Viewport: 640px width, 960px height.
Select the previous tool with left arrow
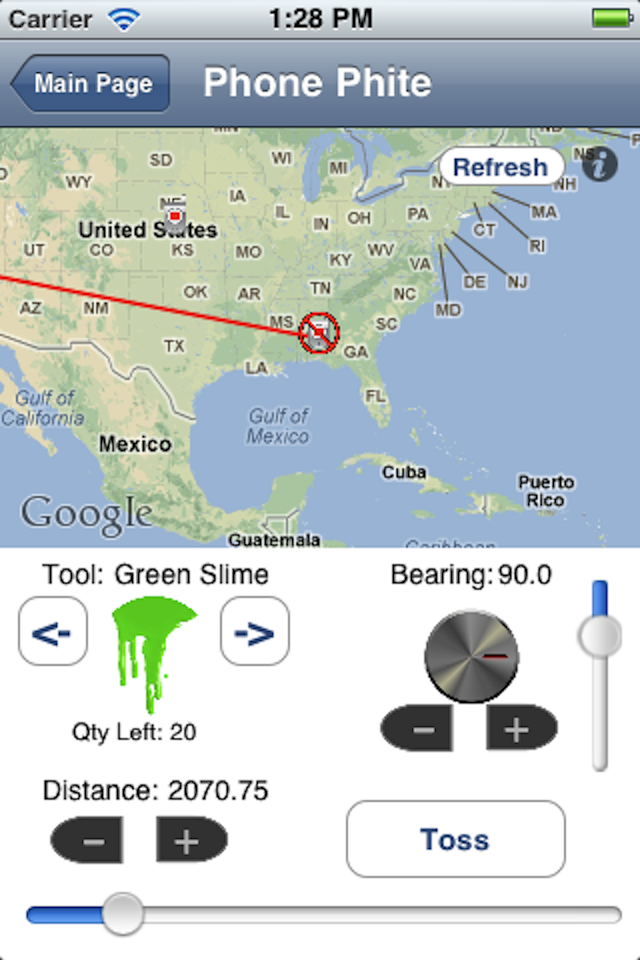tap(52, 631)
